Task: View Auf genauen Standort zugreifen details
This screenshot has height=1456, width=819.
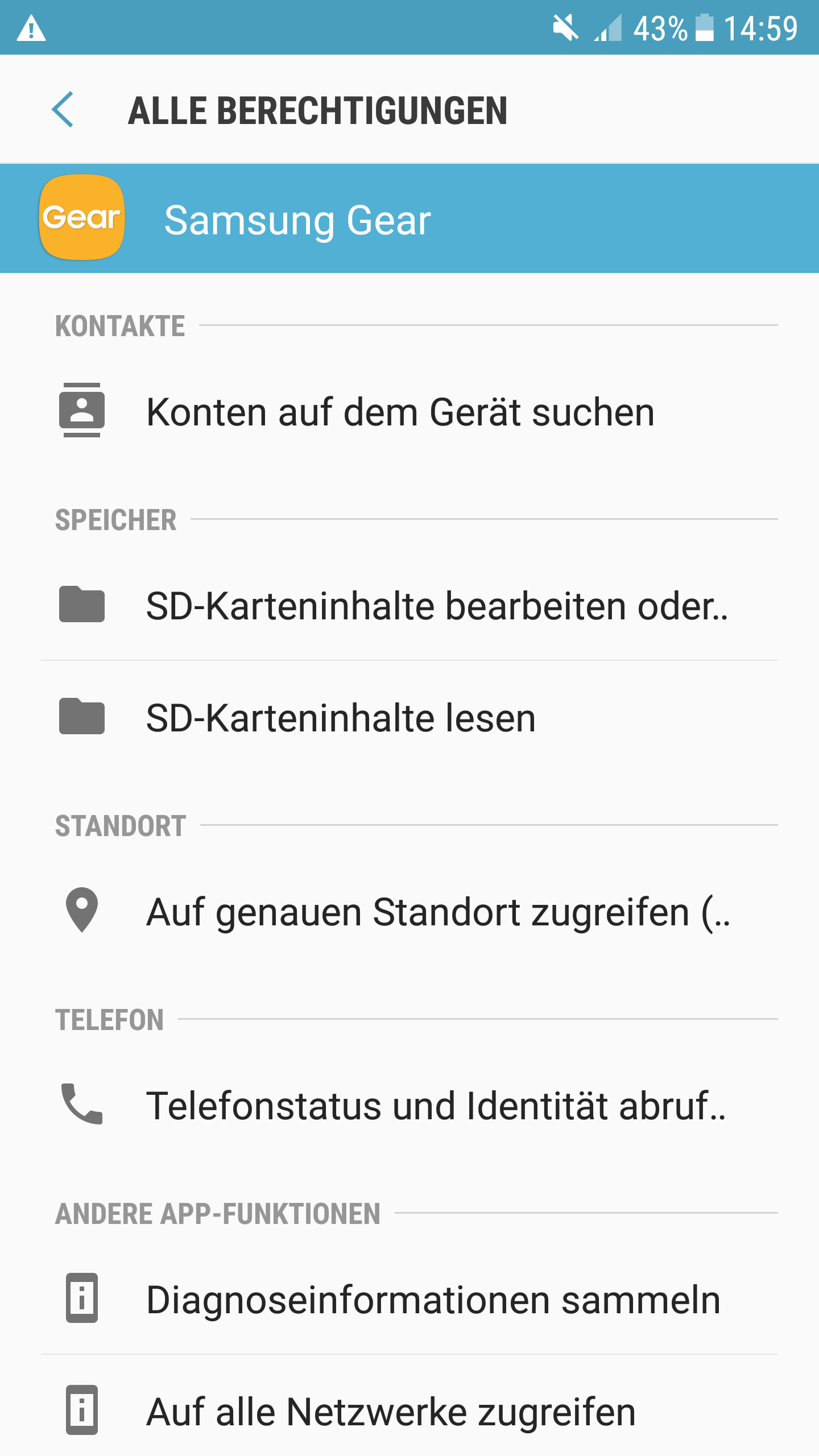Action: 409,911
